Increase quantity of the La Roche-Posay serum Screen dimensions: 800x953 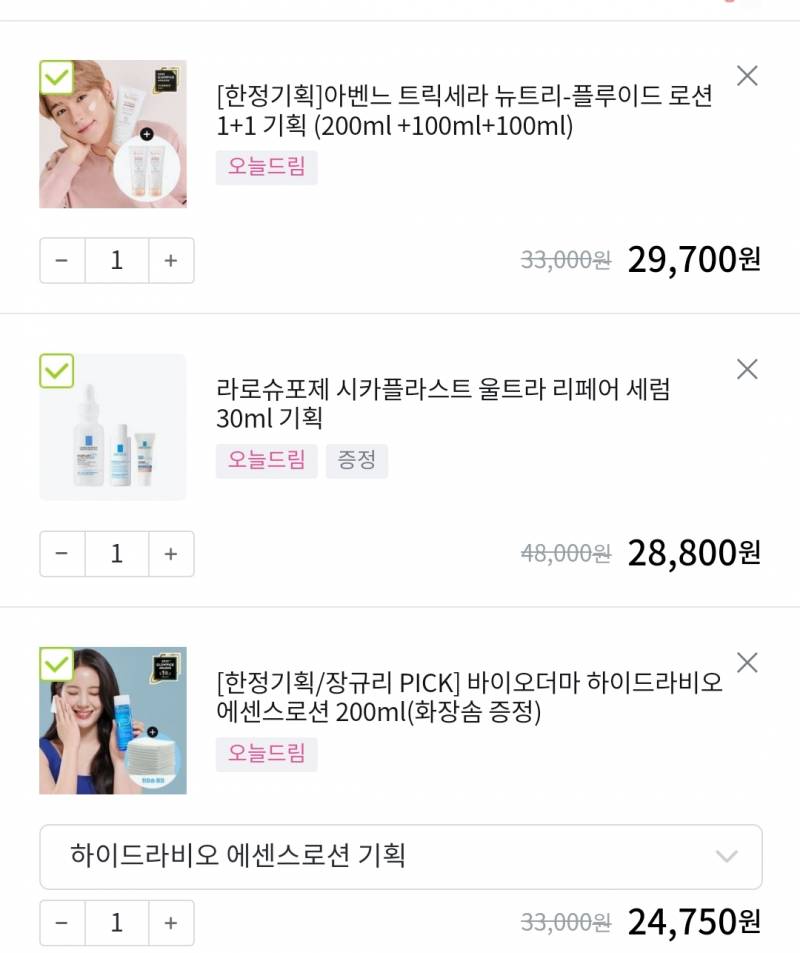[171, 554]
